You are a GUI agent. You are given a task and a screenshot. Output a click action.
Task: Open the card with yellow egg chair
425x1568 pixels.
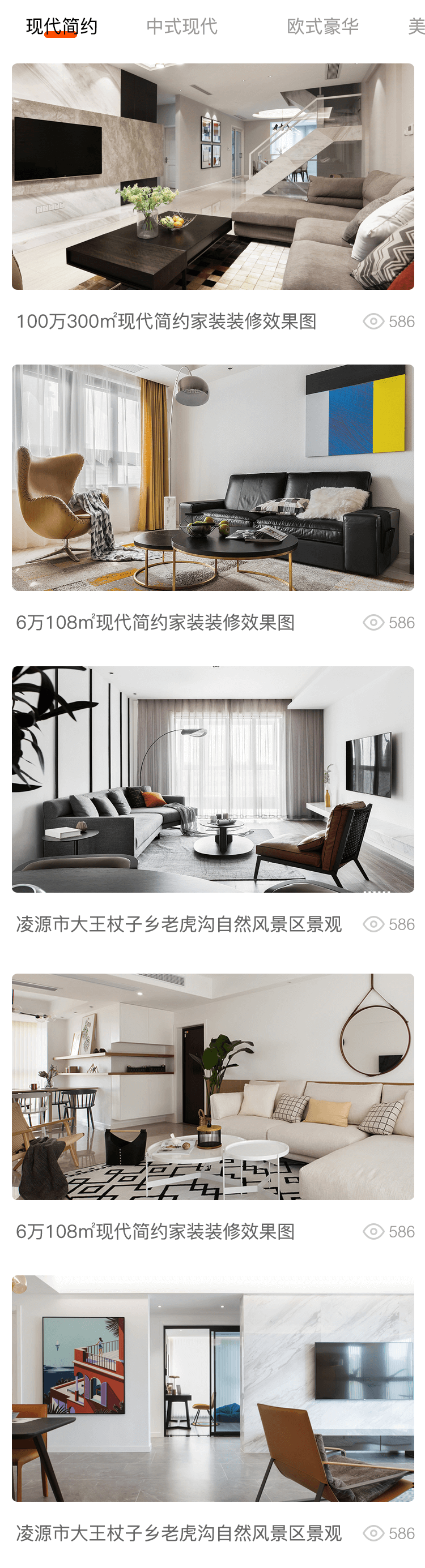point(213,478)
